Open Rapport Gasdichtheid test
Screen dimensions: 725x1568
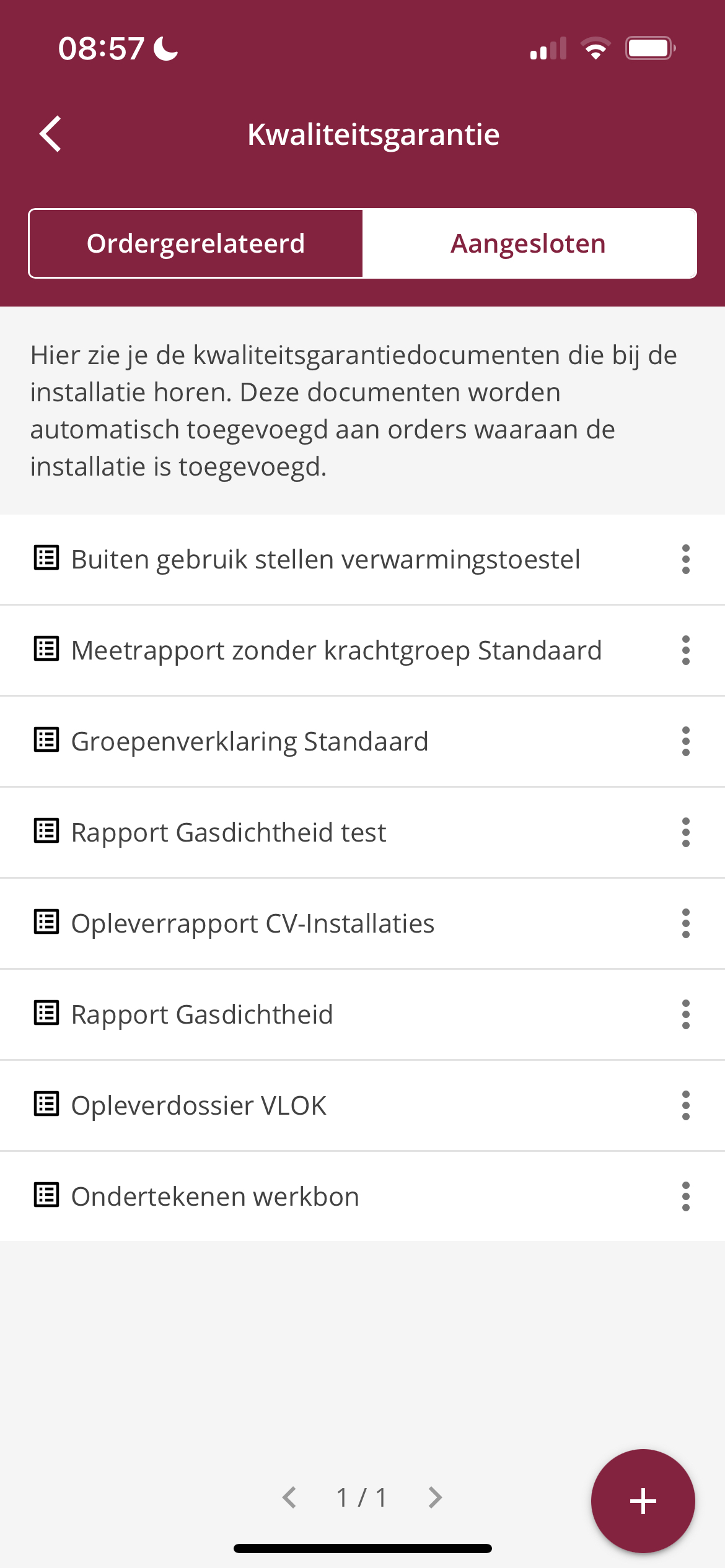tap(362, 832)
